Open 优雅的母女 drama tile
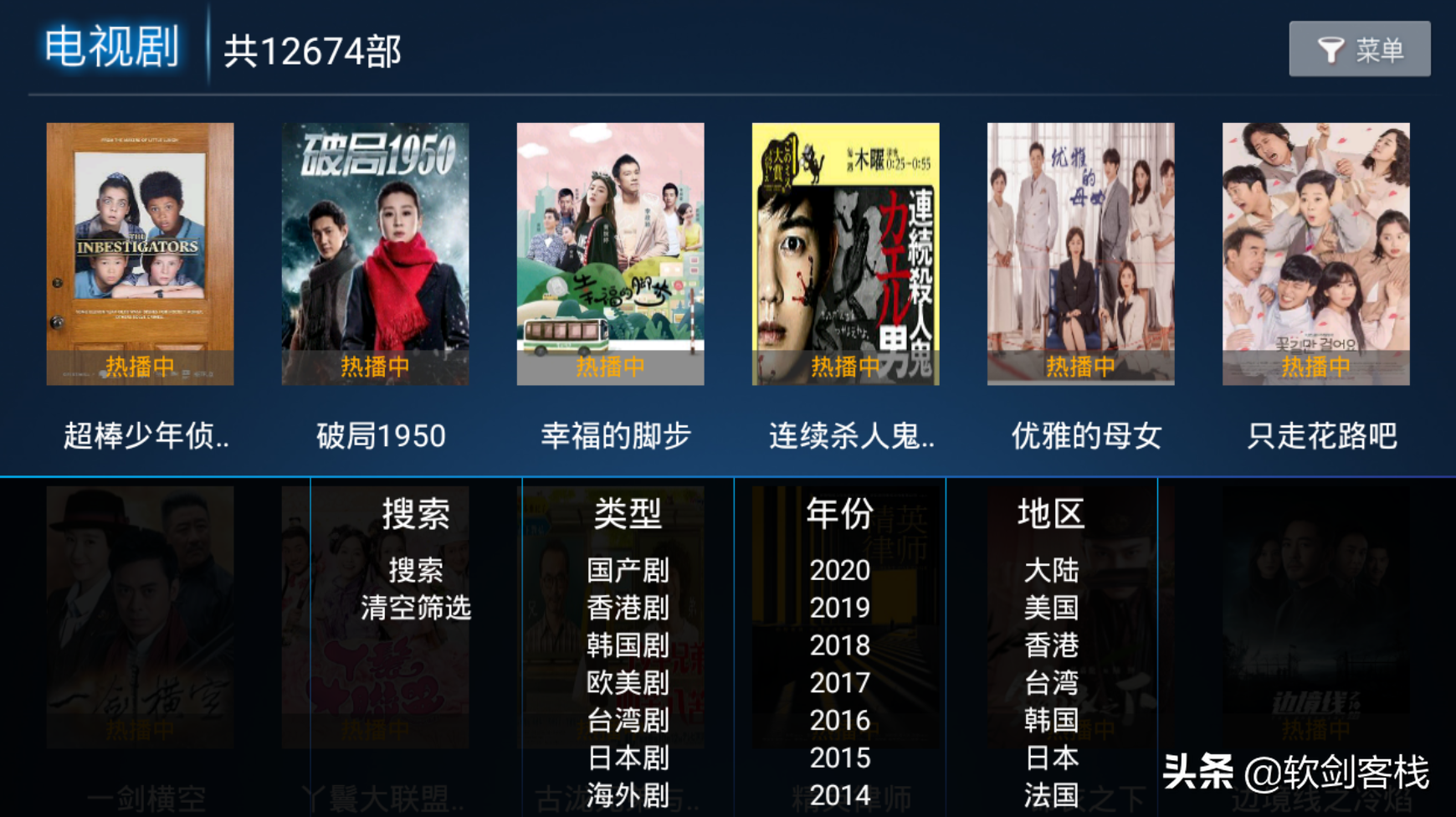 [1080, 254]
